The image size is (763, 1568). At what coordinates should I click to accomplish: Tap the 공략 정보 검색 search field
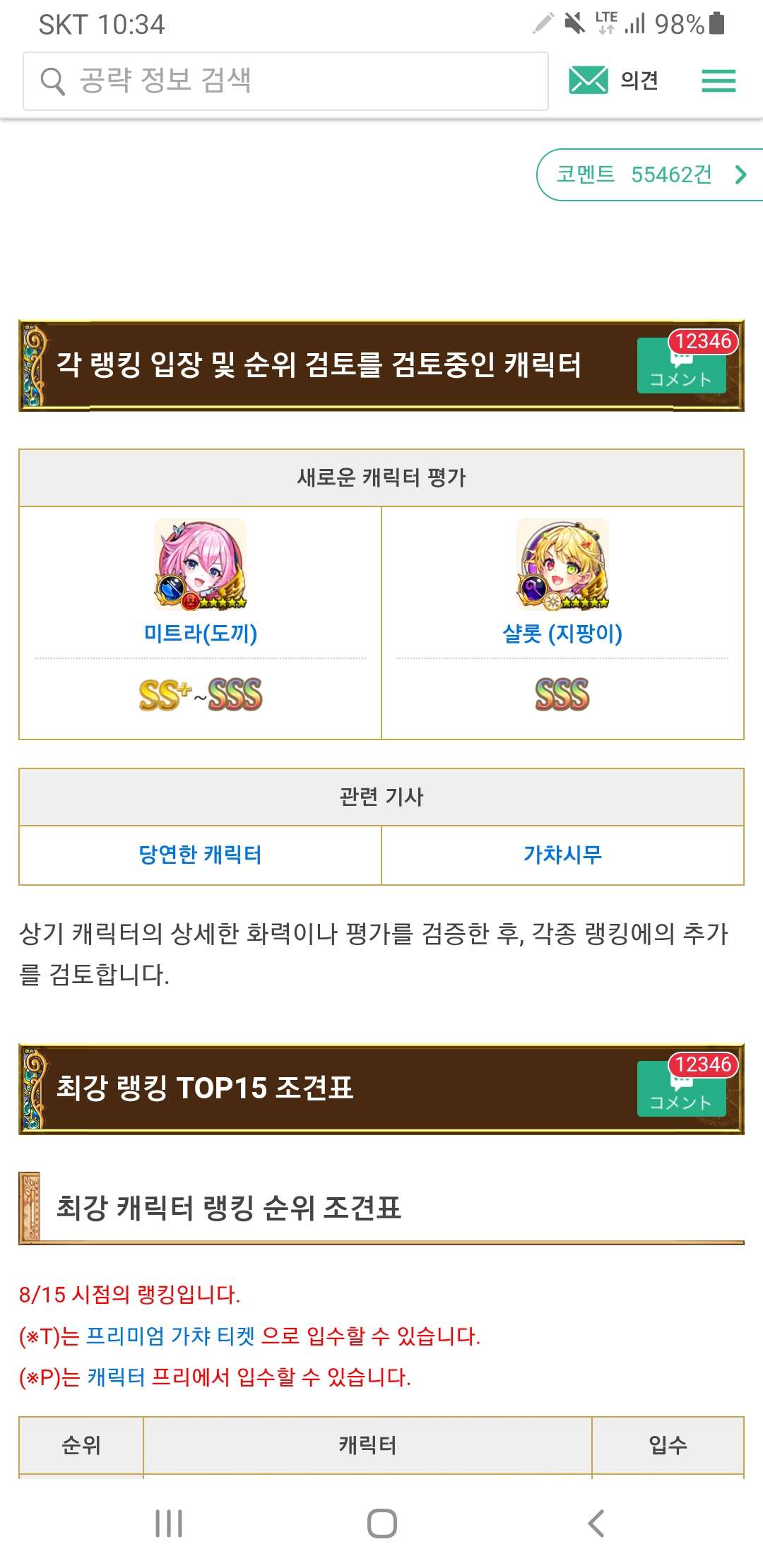[x=285, y=81]
